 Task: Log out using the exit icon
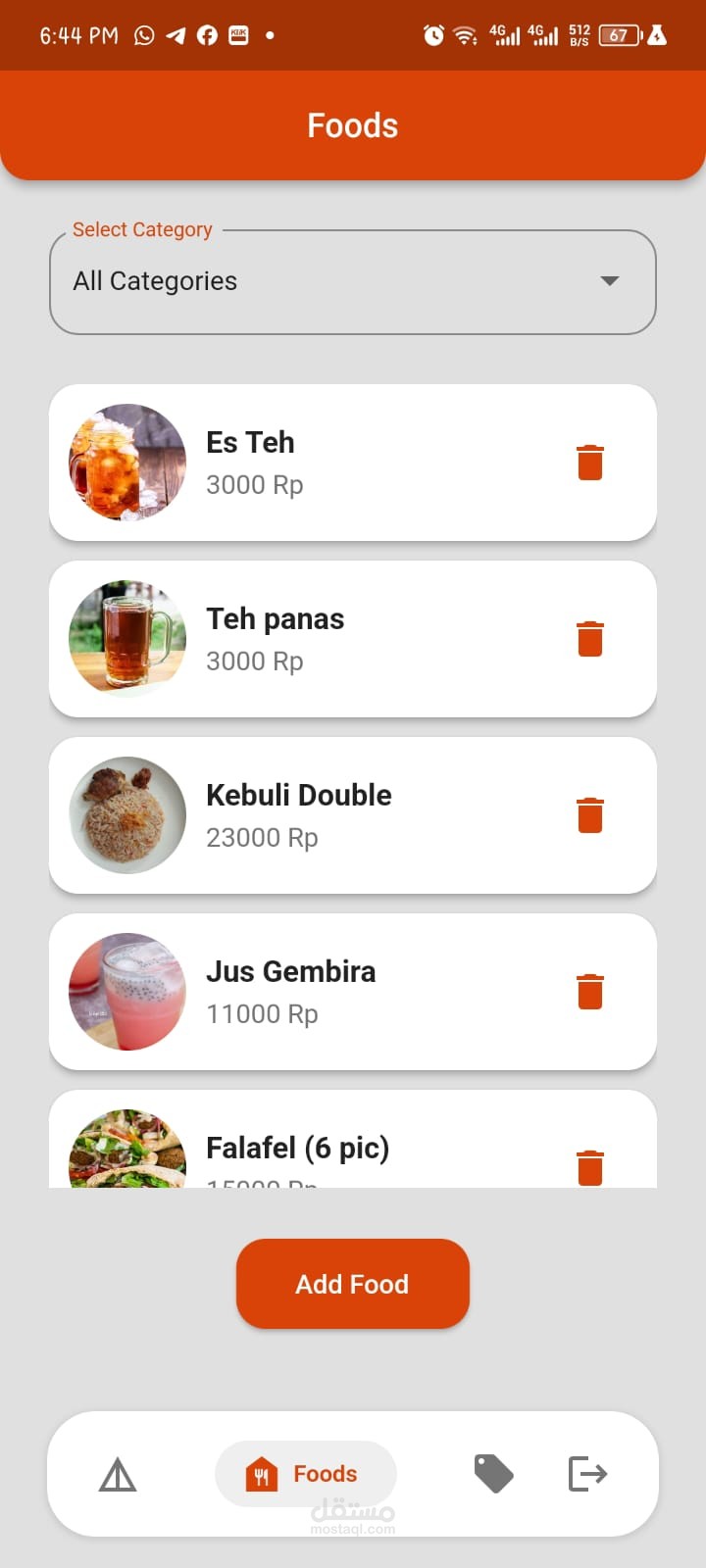(x=588, y=1474)
